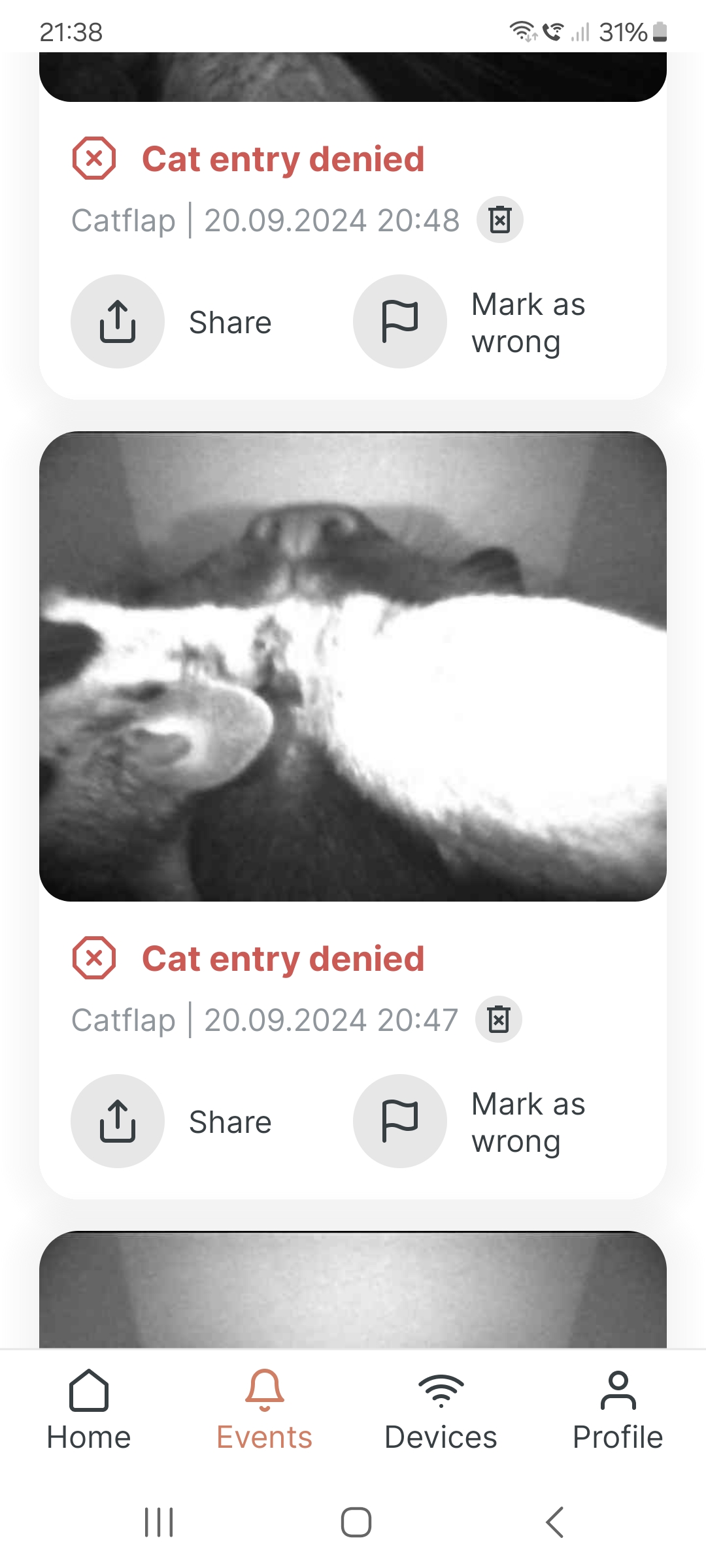Tap the system back button
706x1568 pixels.
click(x=554, y=1522)
